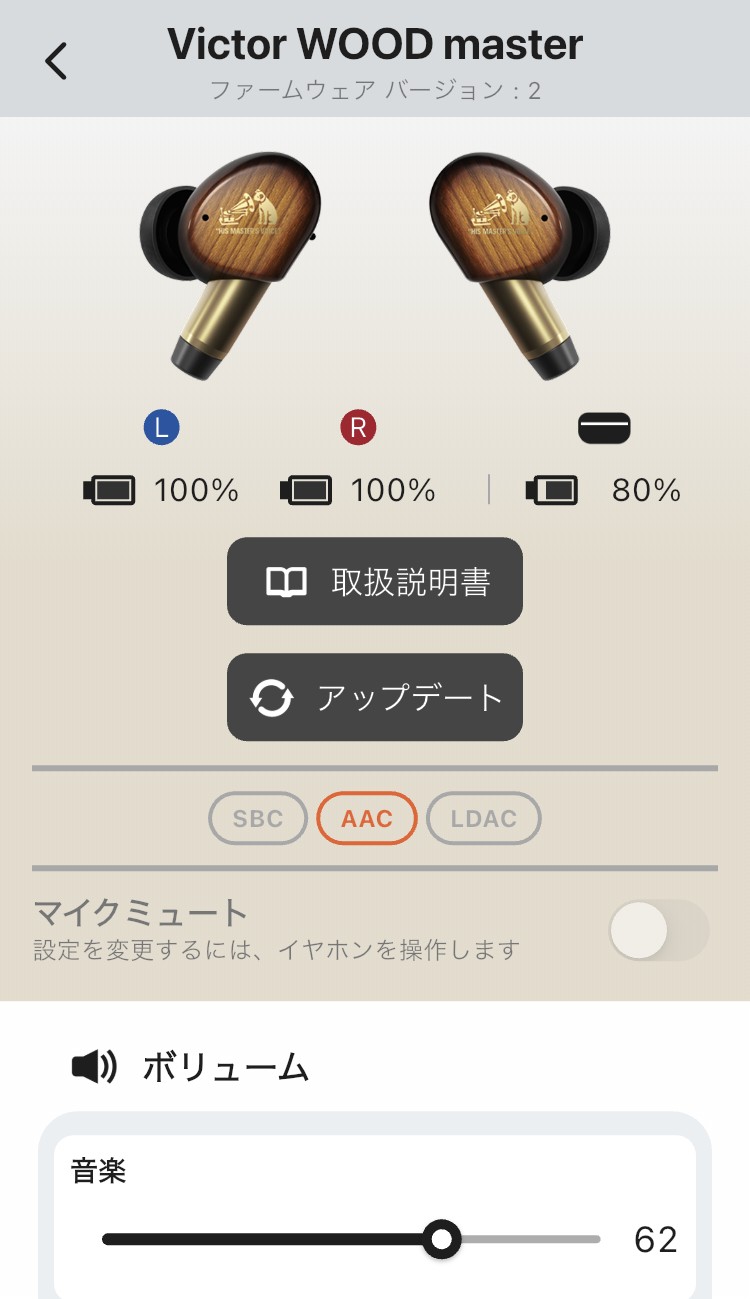The width and height of the screenshot is (750, 1299).
Task: Select the AAC codec option
Action: point(366,818)
